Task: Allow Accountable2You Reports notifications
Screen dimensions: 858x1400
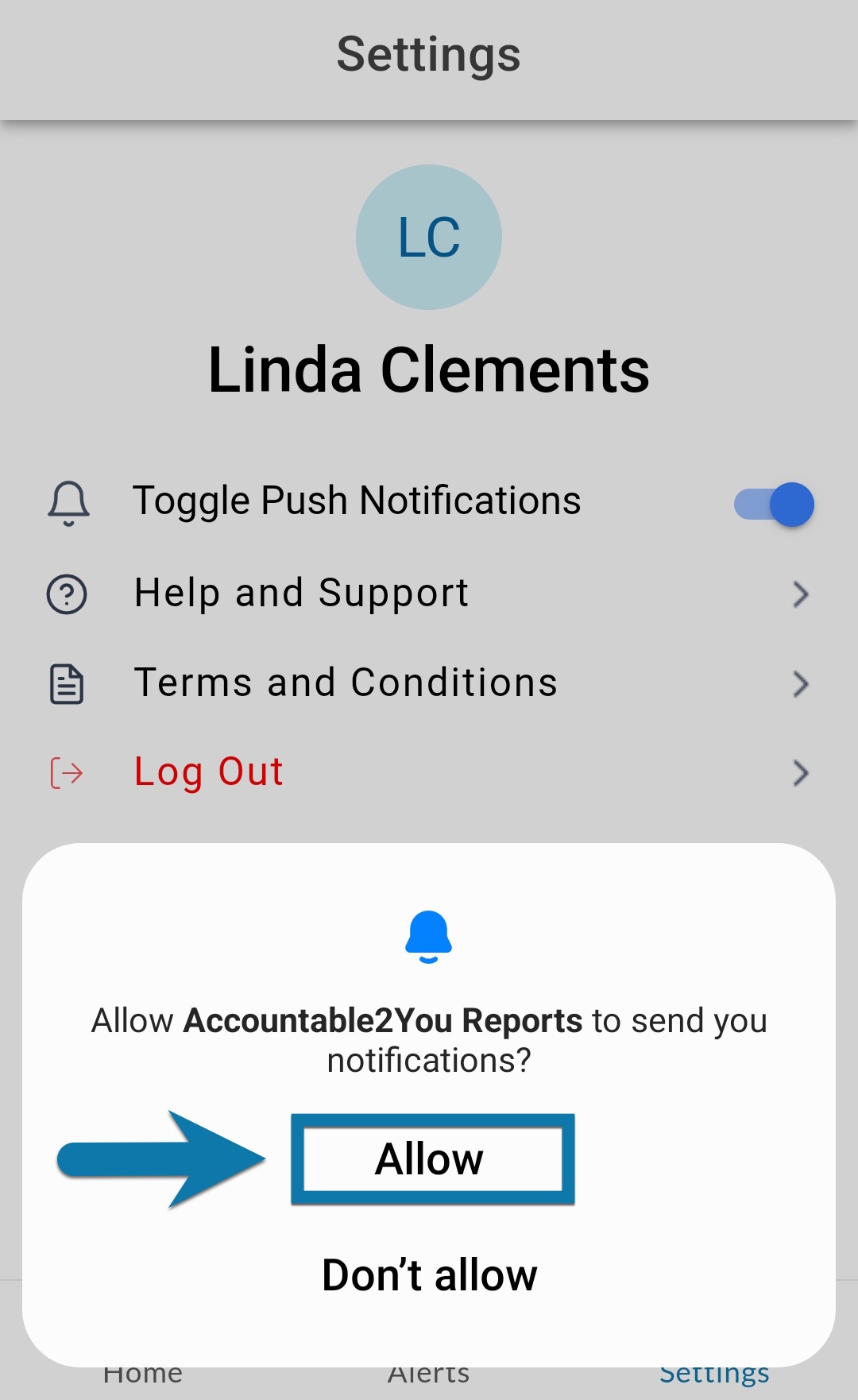Action: click(x=431, y=1158)
